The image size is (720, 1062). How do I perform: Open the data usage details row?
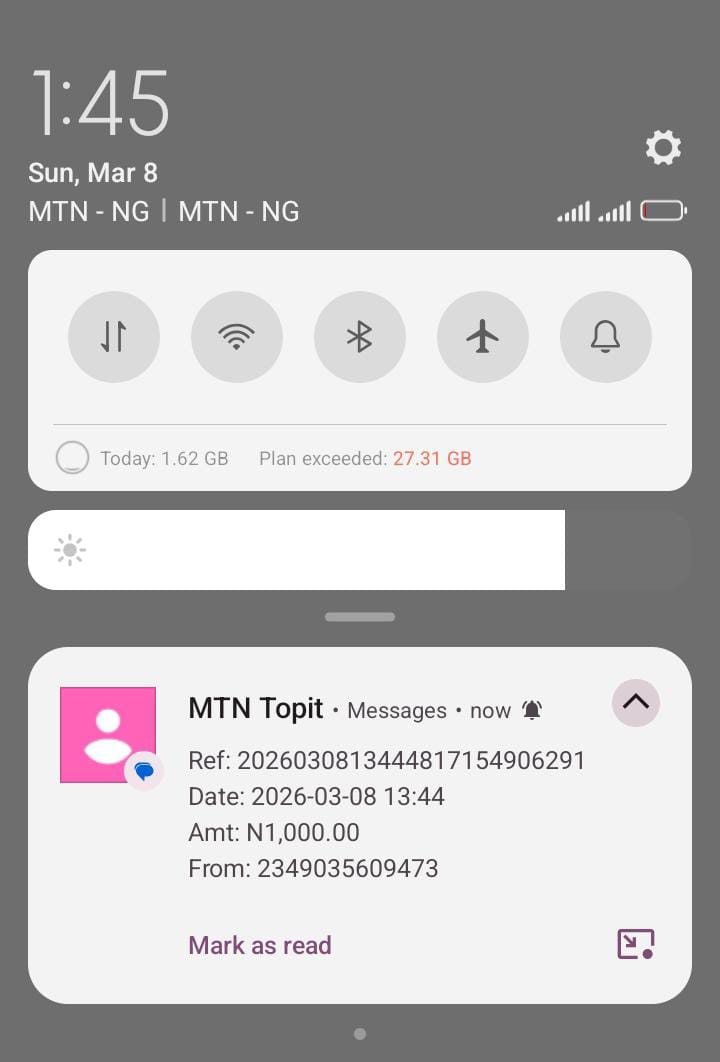pos(264,459)
